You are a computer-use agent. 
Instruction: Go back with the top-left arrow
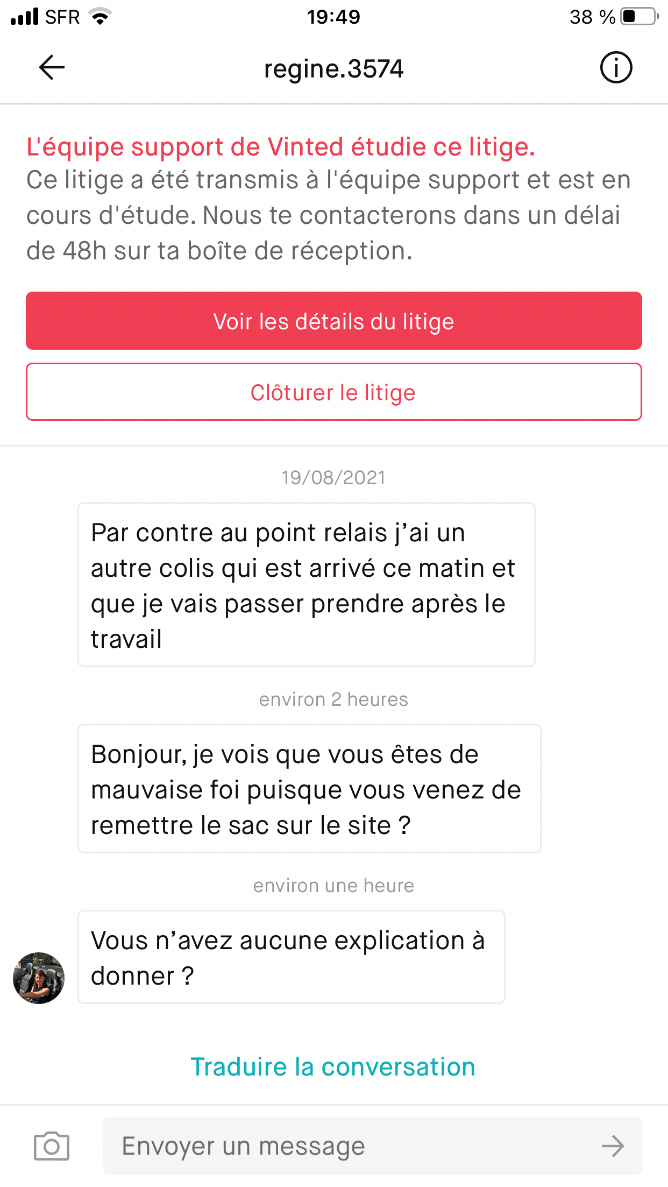pyautogui.click(x=52, y=68)
